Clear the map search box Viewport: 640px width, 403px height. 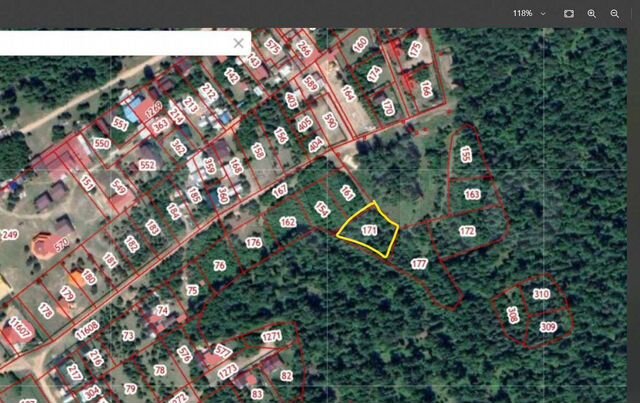(x=238, y=43)
